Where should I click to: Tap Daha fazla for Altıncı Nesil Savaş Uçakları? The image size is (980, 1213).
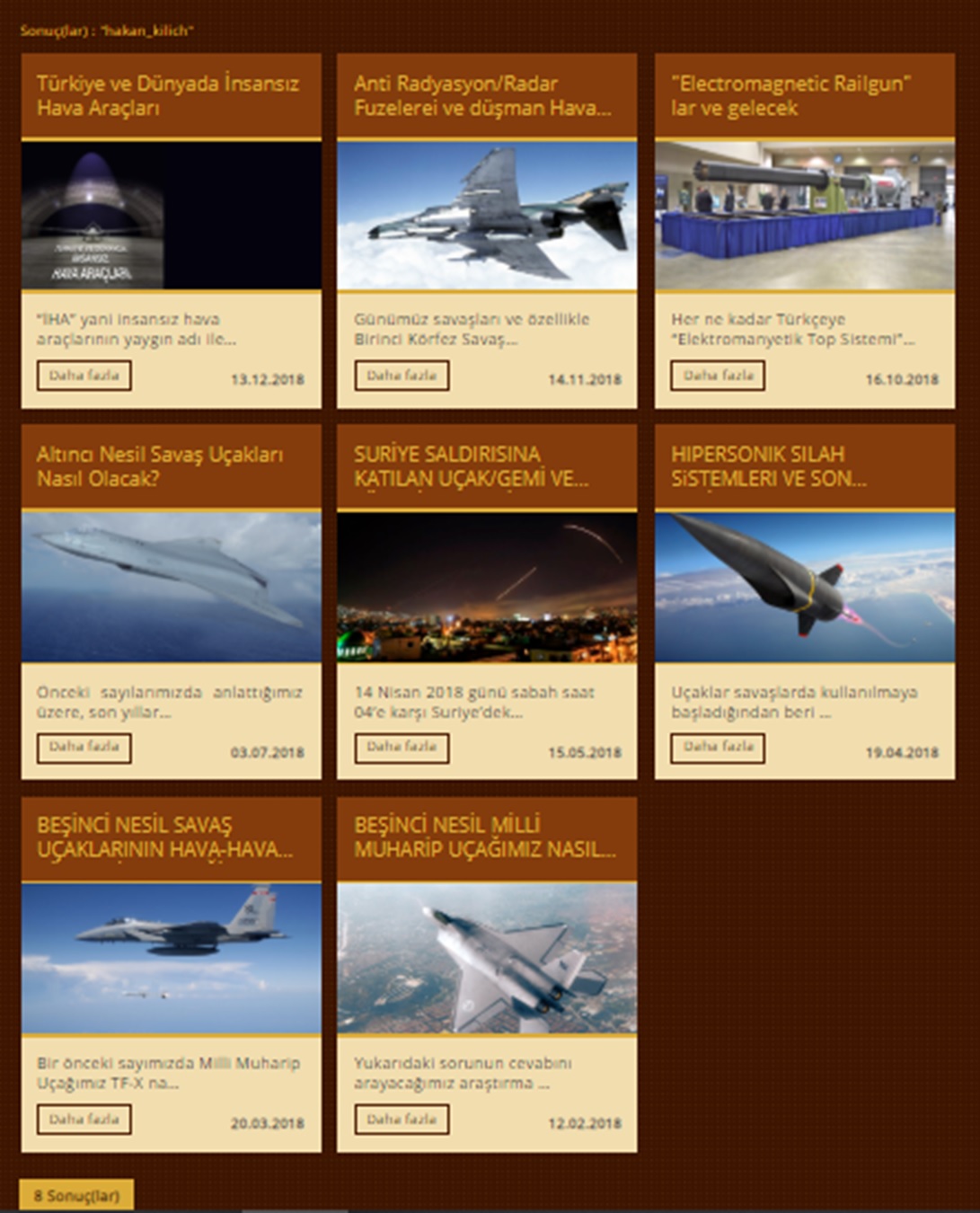coord(84,748)
